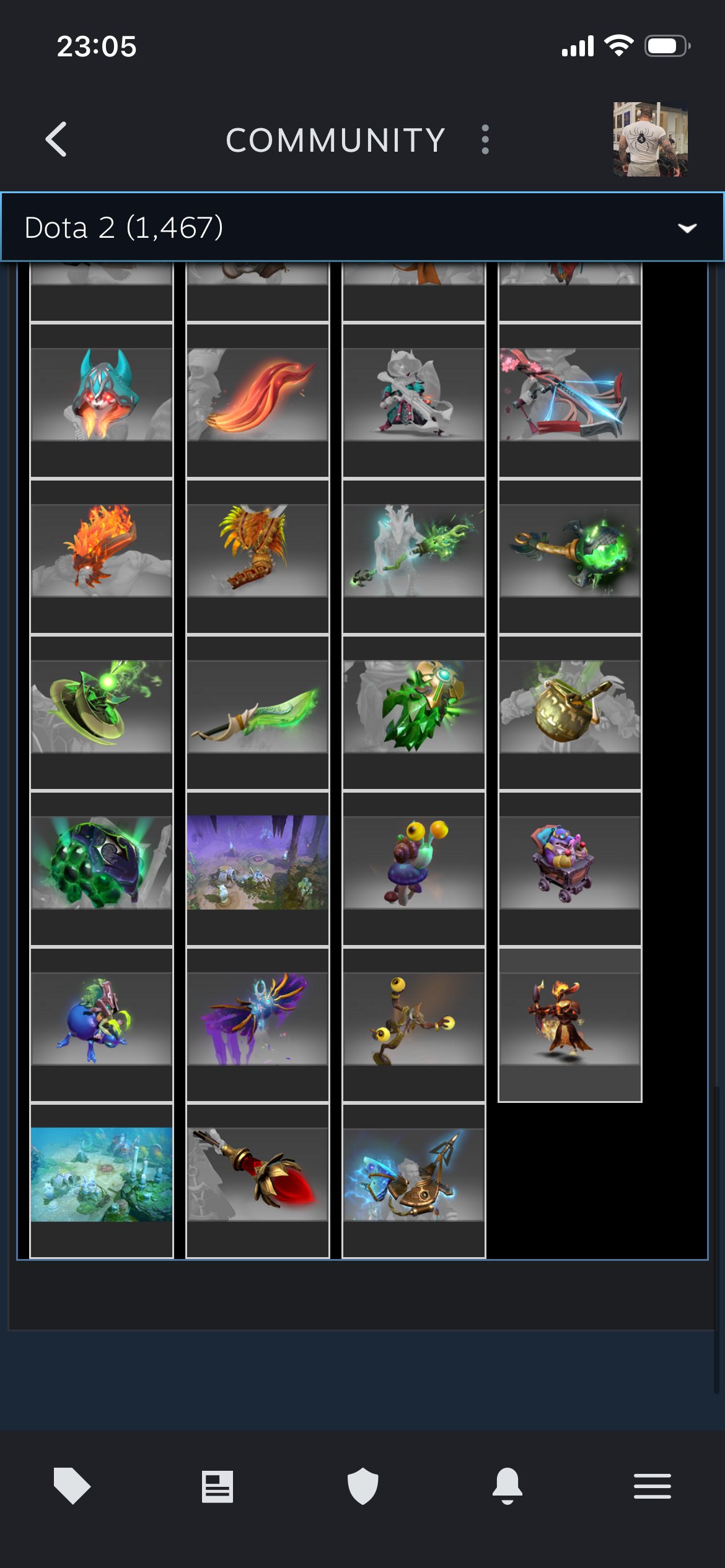Image resolution: width=725 pixels, height=1568 pixels.
Task: Open the Steam Guard shield tab
Action: click(x=362, y=1486)
